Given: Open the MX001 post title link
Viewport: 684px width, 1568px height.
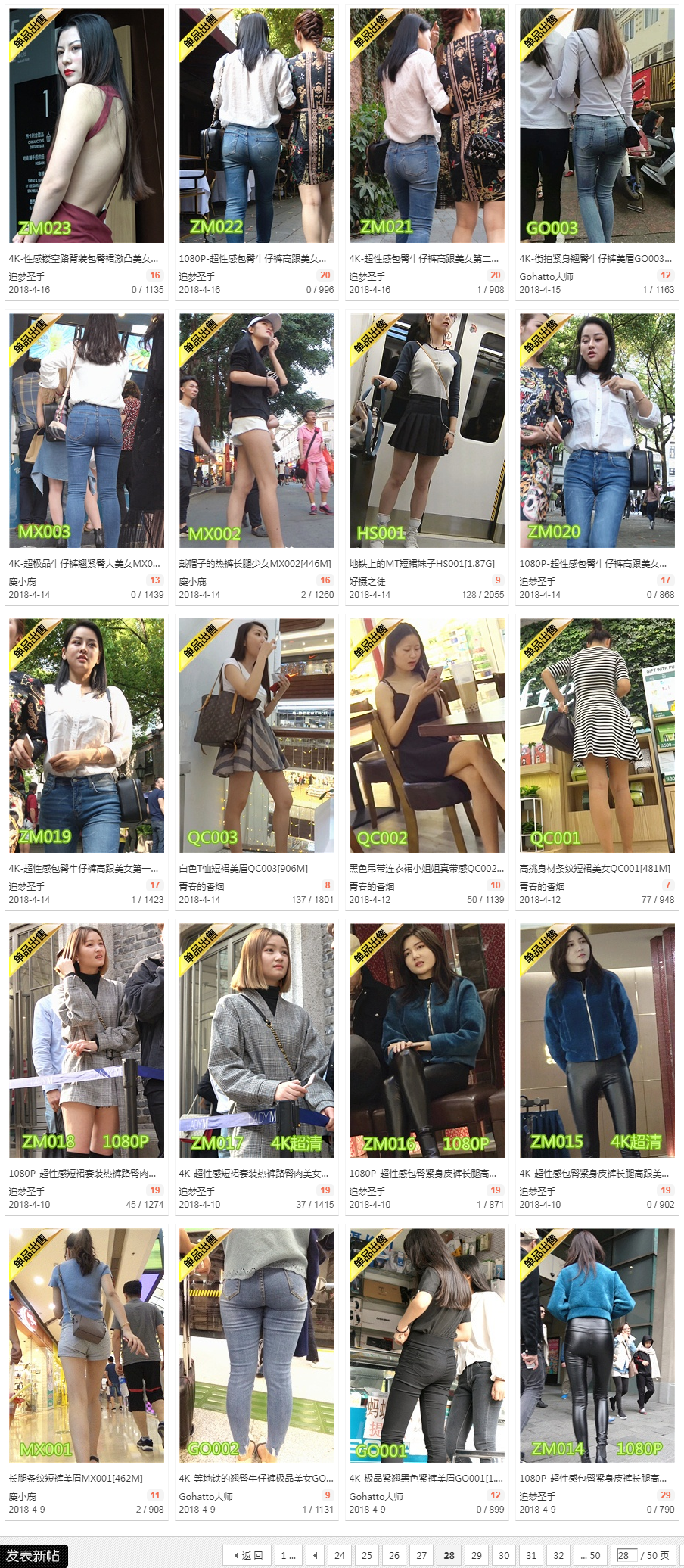Looking at the screenshot, I should pyautogui.click(x=76, y=1478).
